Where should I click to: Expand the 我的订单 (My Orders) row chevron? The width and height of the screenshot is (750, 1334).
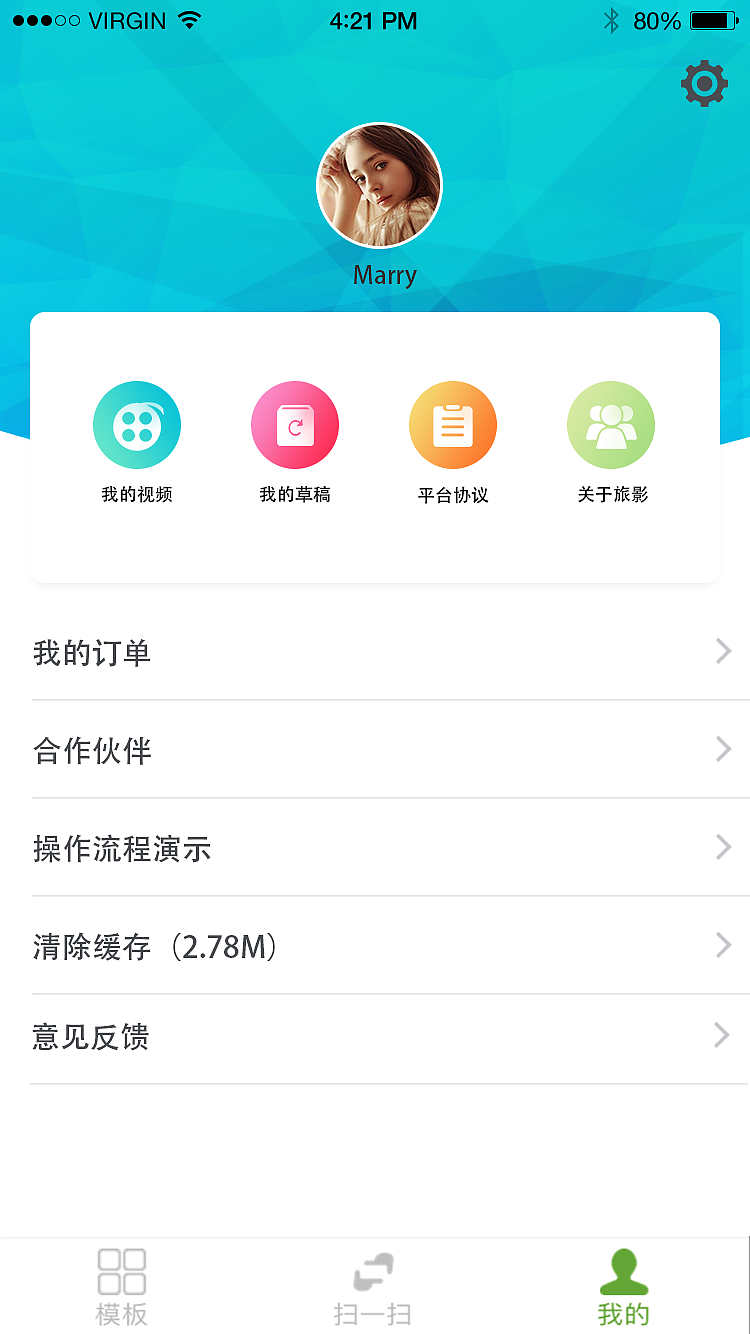click(x=723, y=651)
